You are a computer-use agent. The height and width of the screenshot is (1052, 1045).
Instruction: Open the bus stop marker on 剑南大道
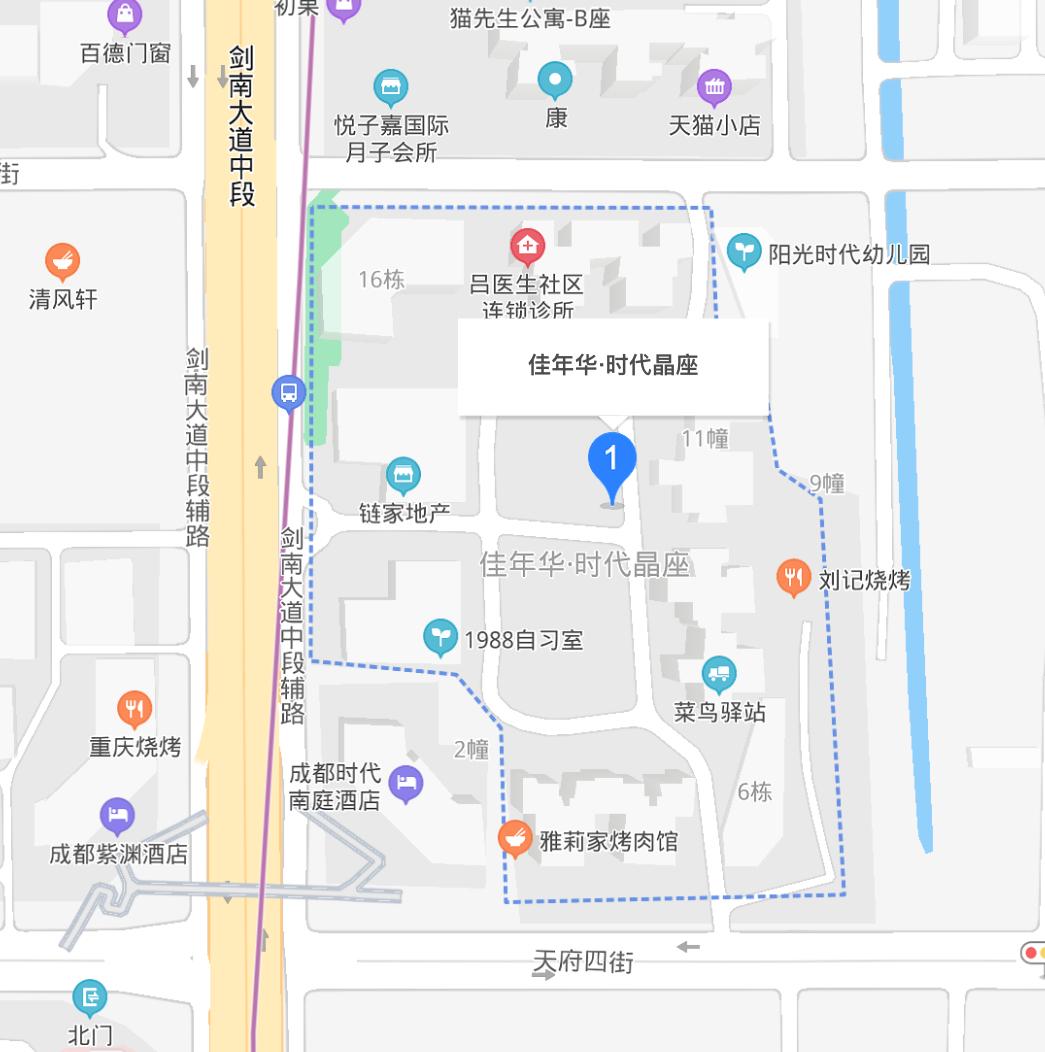(x=288, y=393)
